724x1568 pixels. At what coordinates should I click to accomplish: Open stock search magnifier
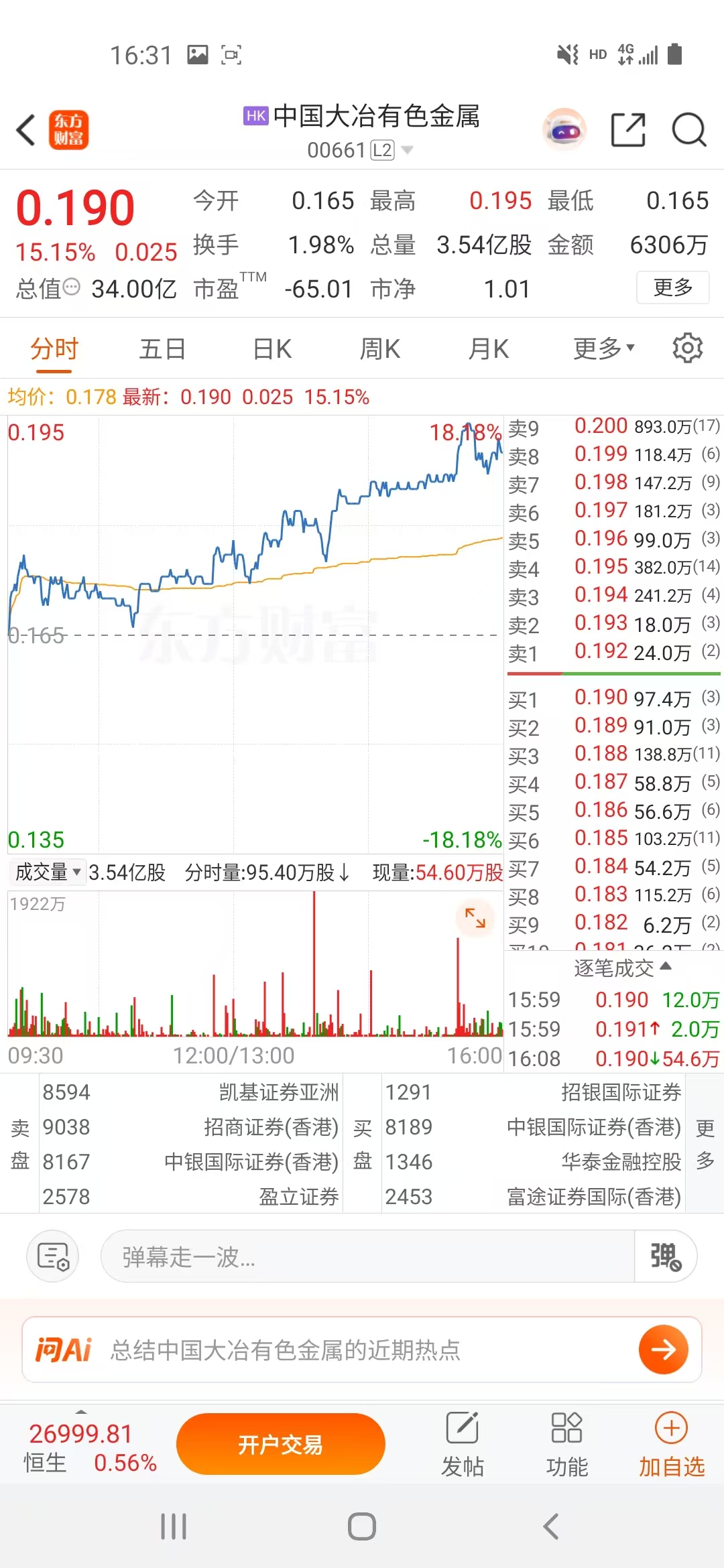pyautogui.click(x=688, y=130)
